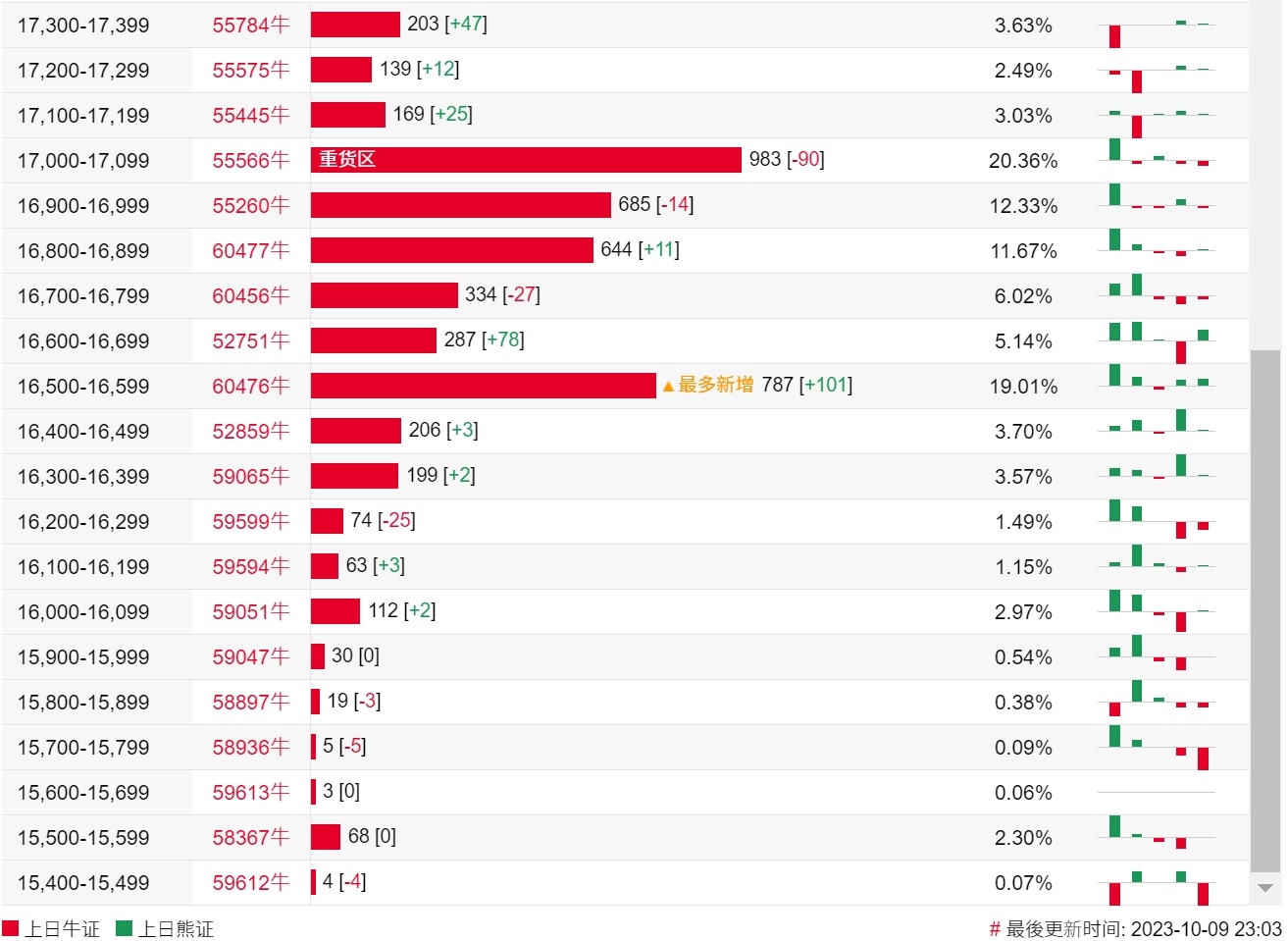Open warrant link 58936牛

click(251, 748)
